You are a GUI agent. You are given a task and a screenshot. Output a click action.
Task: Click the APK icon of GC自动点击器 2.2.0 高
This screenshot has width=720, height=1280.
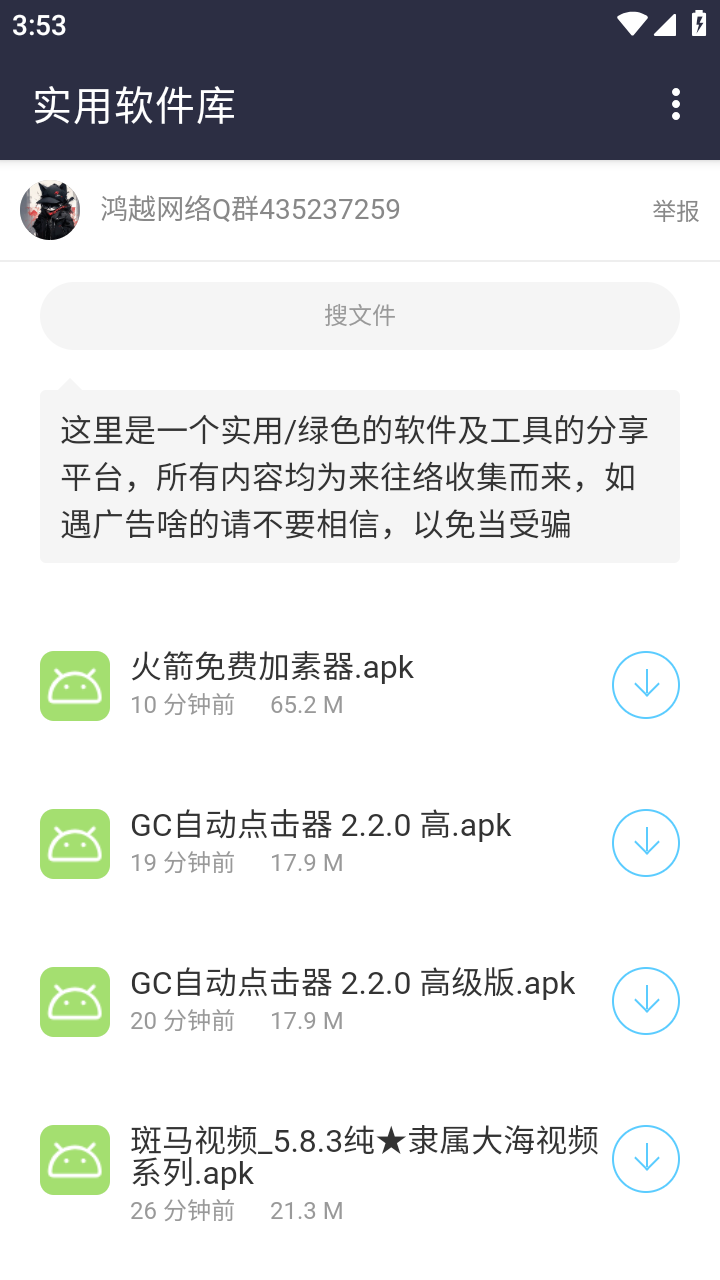click(74, 843)
